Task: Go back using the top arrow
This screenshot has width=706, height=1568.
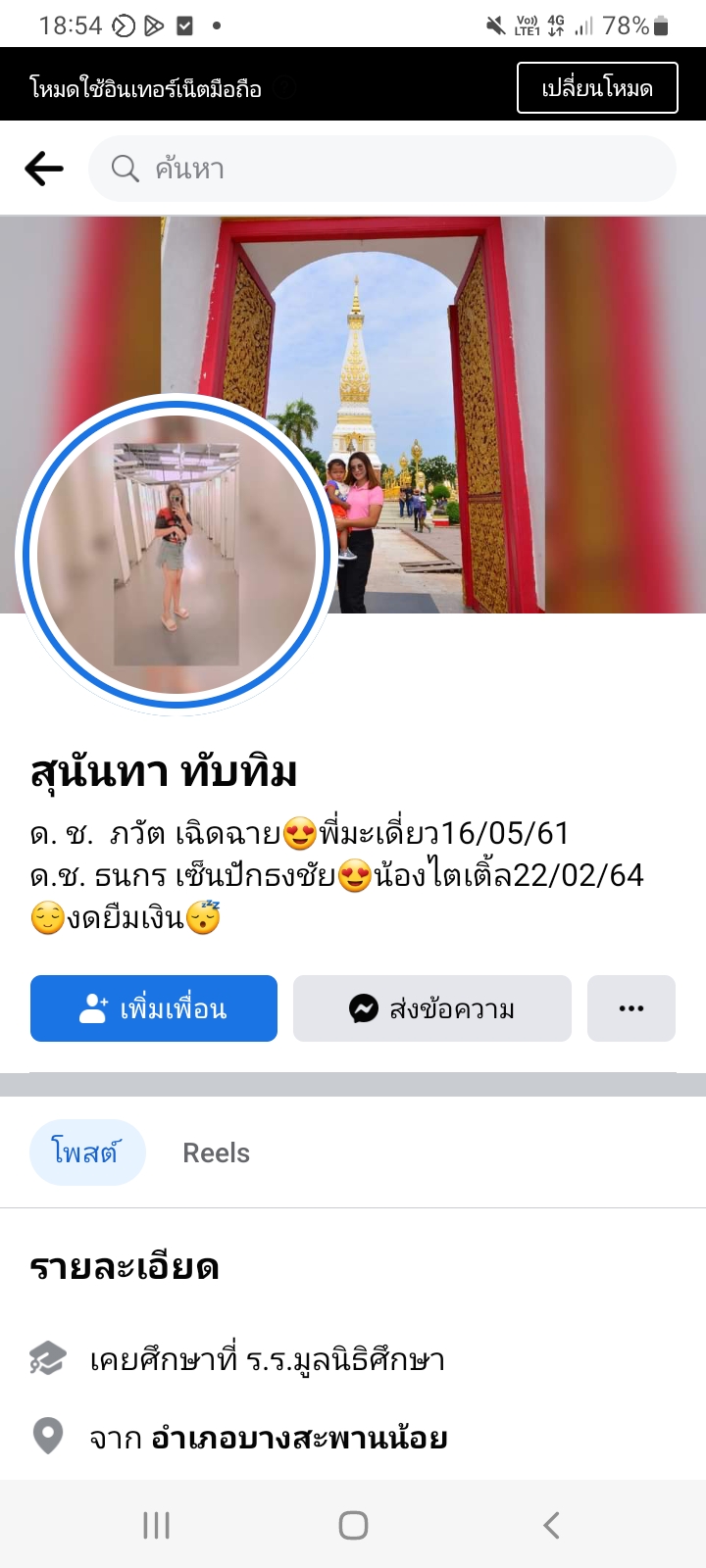Action: tap(44, 169)
